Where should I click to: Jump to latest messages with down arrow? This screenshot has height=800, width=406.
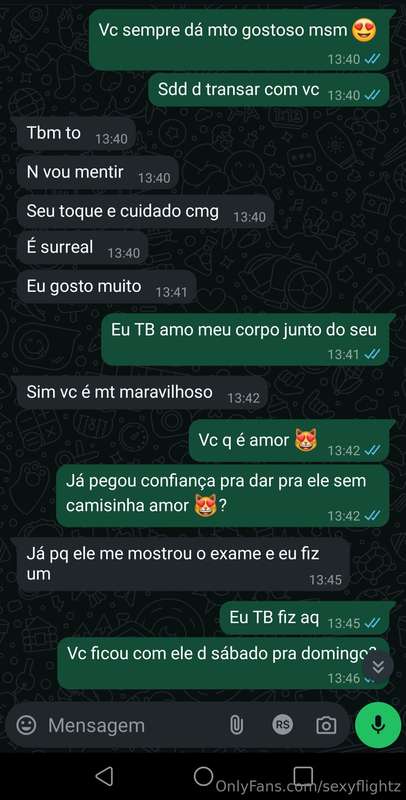(x=377, y=666)
